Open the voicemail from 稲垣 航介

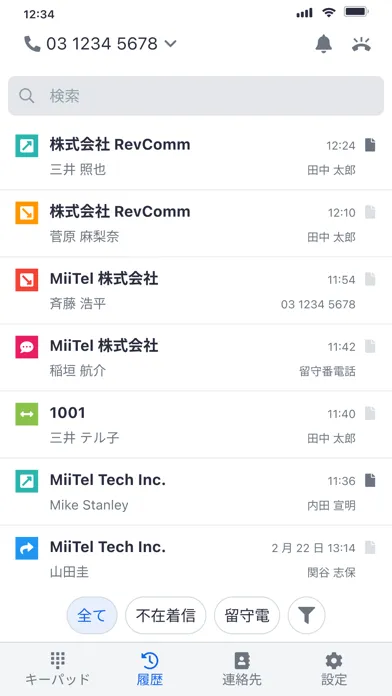196,358
